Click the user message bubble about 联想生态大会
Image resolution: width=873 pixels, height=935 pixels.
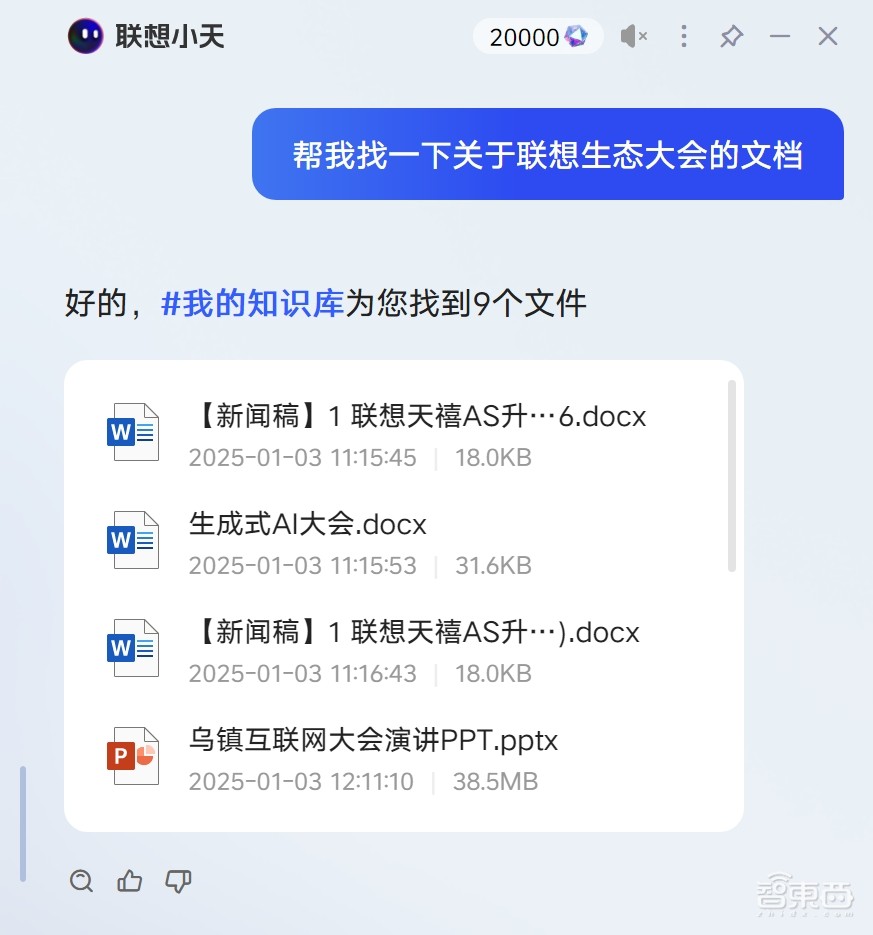[547, 155]
